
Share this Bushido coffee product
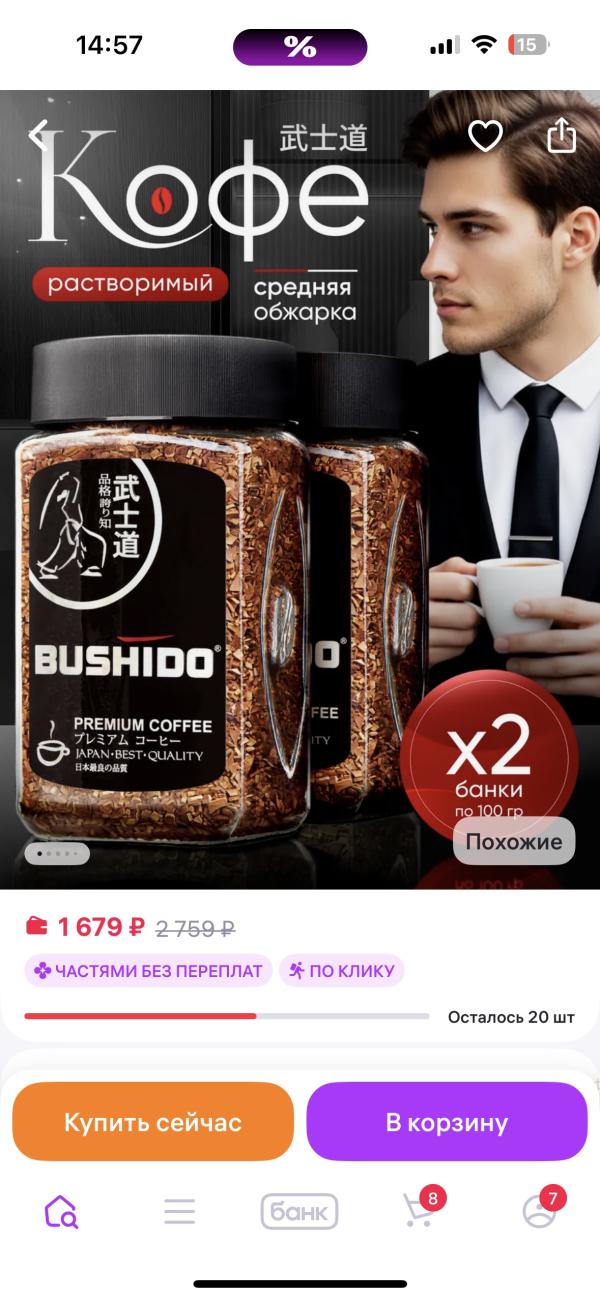coord(562,135)
